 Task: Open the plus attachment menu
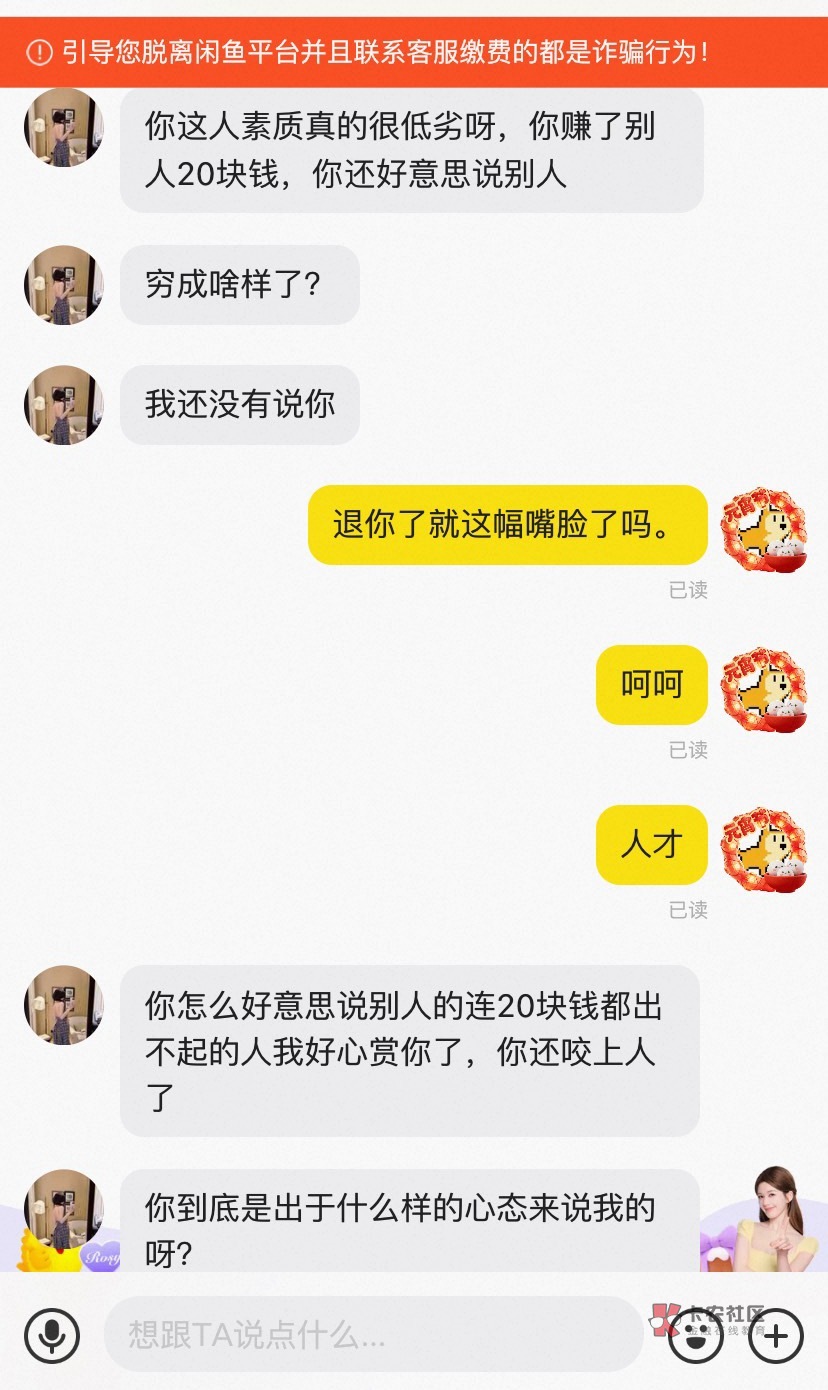click(x=776, y=1335)
